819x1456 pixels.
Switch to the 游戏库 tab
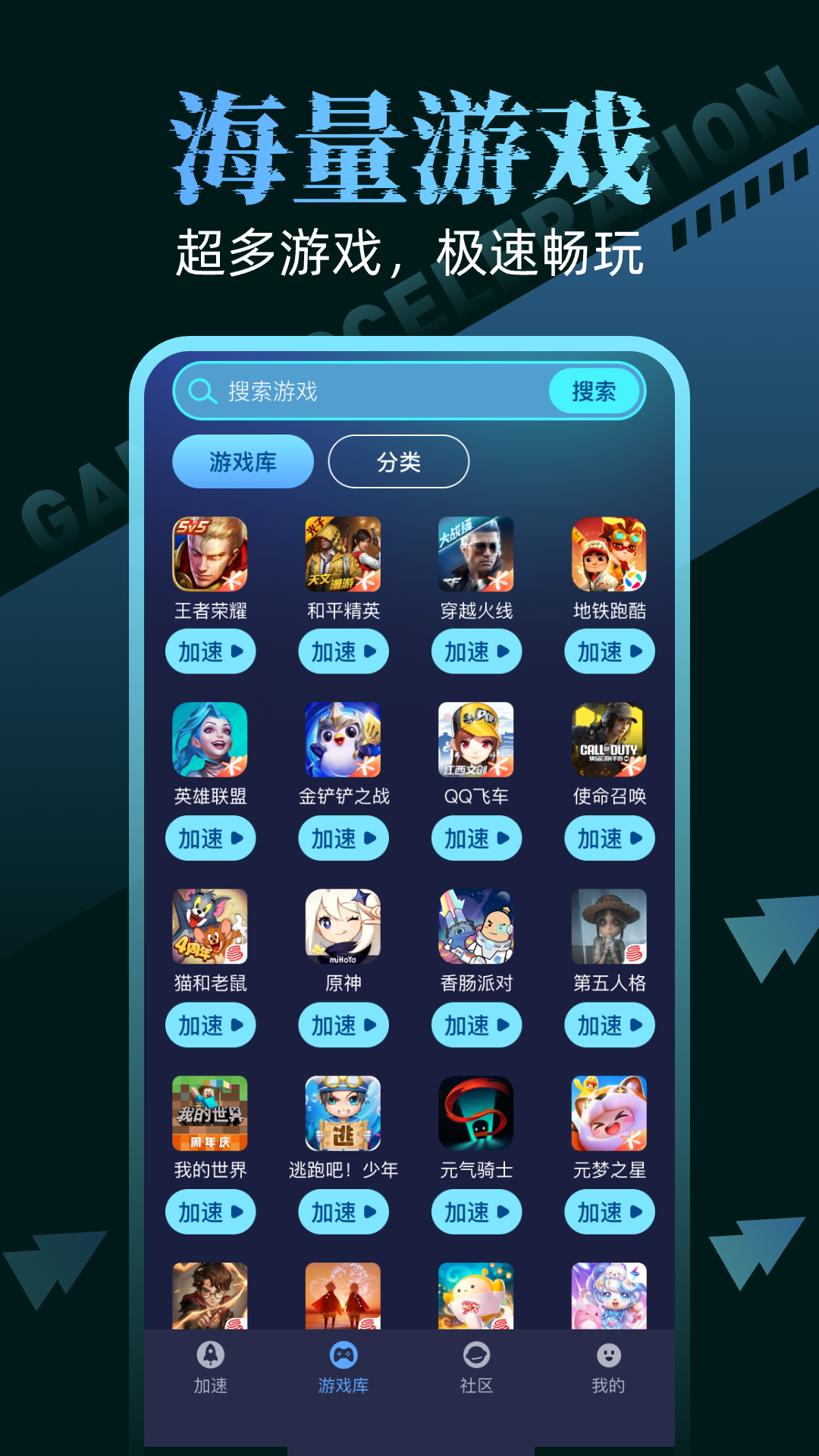242,460
